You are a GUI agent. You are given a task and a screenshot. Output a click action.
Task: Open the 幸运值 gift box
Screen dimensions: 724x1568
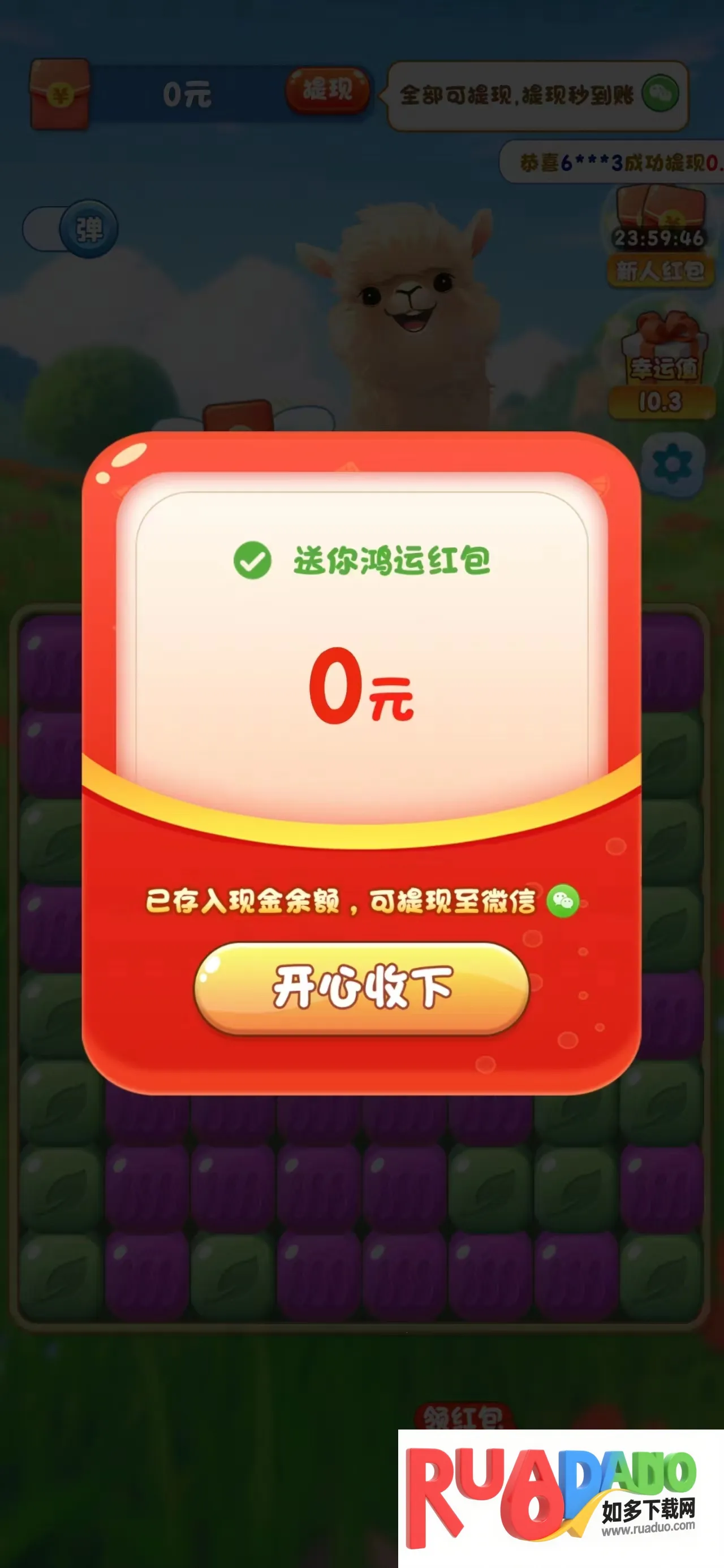(662, 365)
